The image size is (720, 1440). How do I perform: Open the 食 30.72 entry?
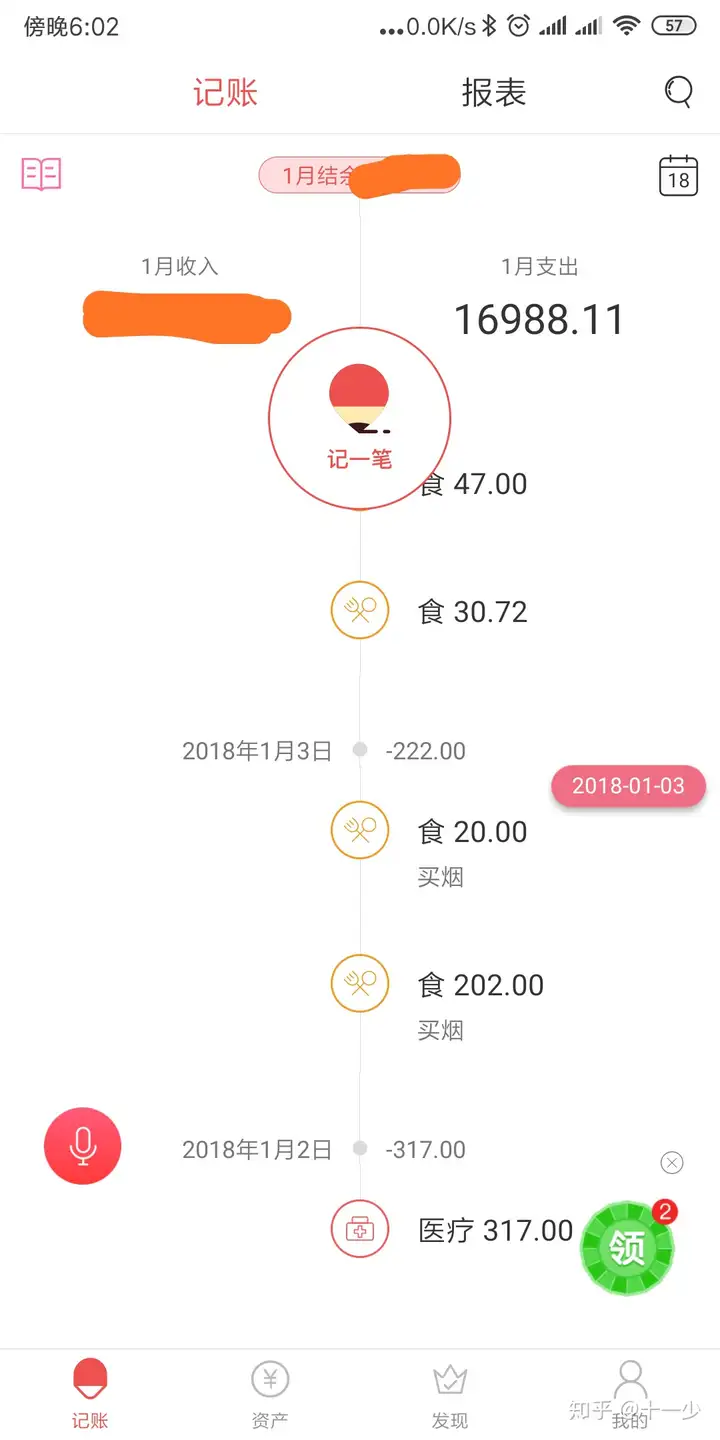(x=430, y=610)
